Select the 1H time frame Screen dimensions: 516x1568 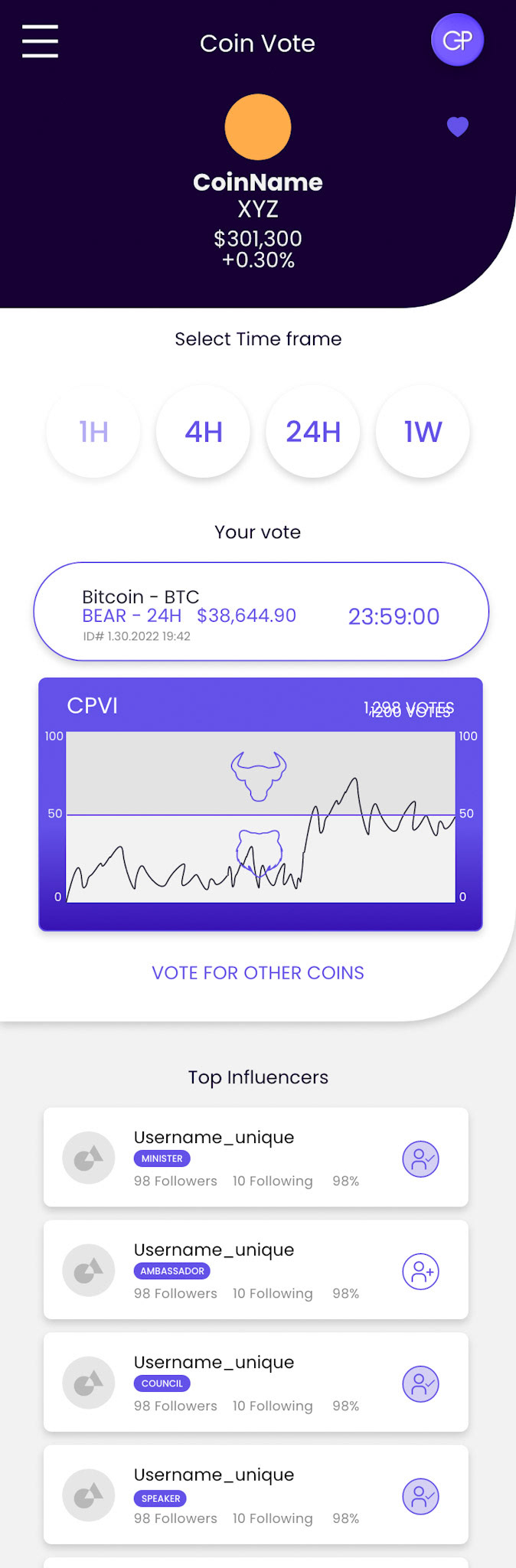point(93,432)
